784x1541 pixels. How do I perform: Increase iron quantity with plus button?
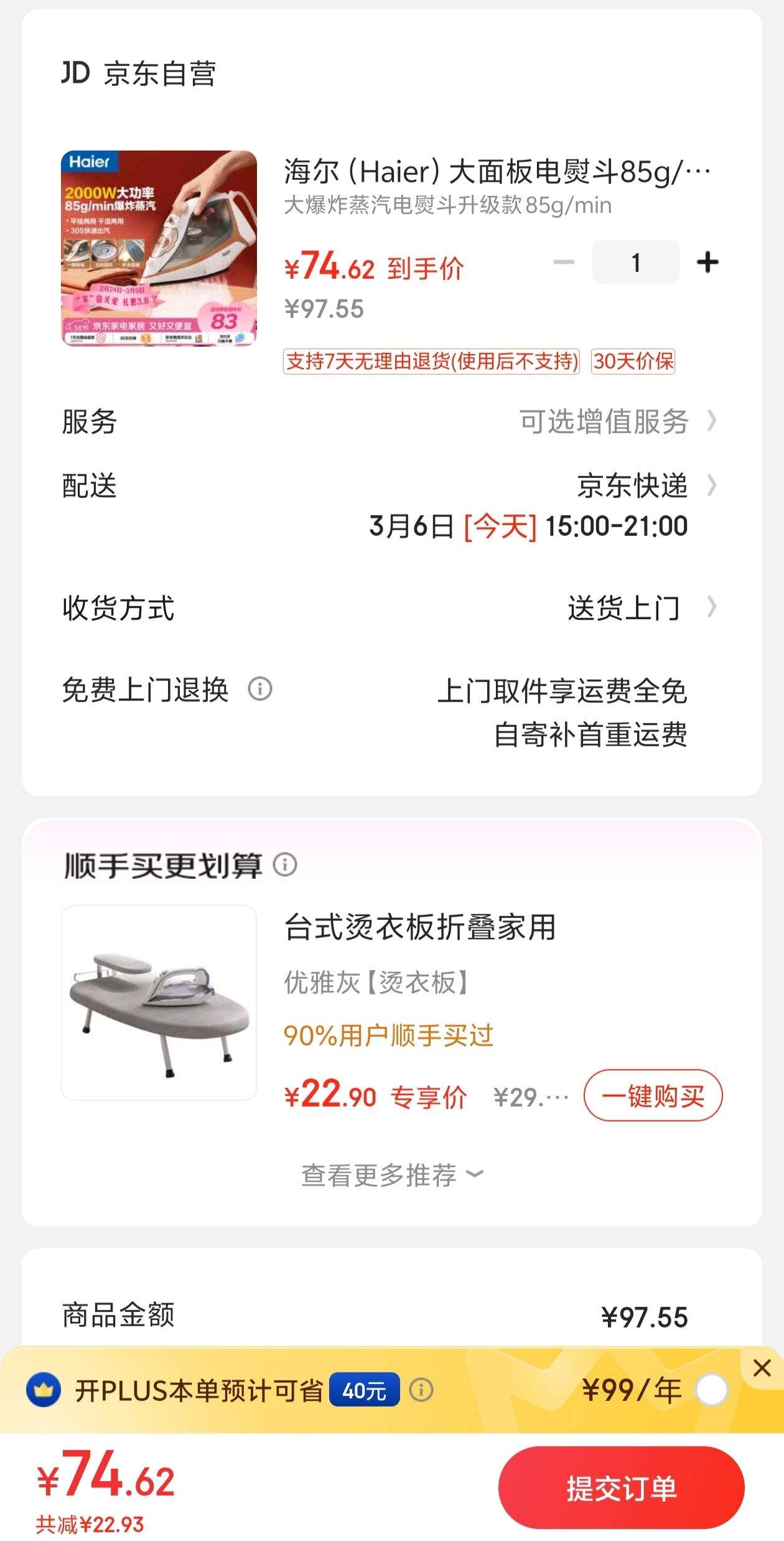707,263
